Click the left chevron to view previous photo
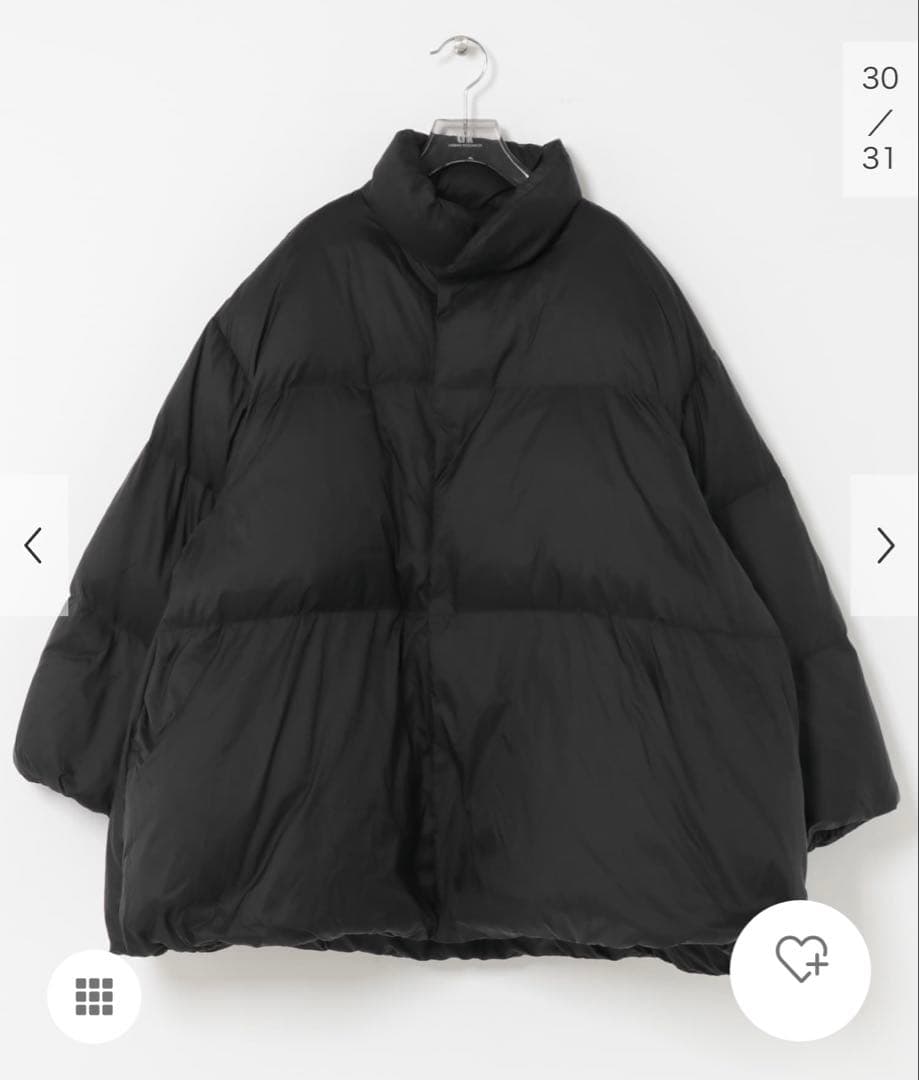Image resolution: width=919 pixels, height=1080 pixels. (33, 544)
